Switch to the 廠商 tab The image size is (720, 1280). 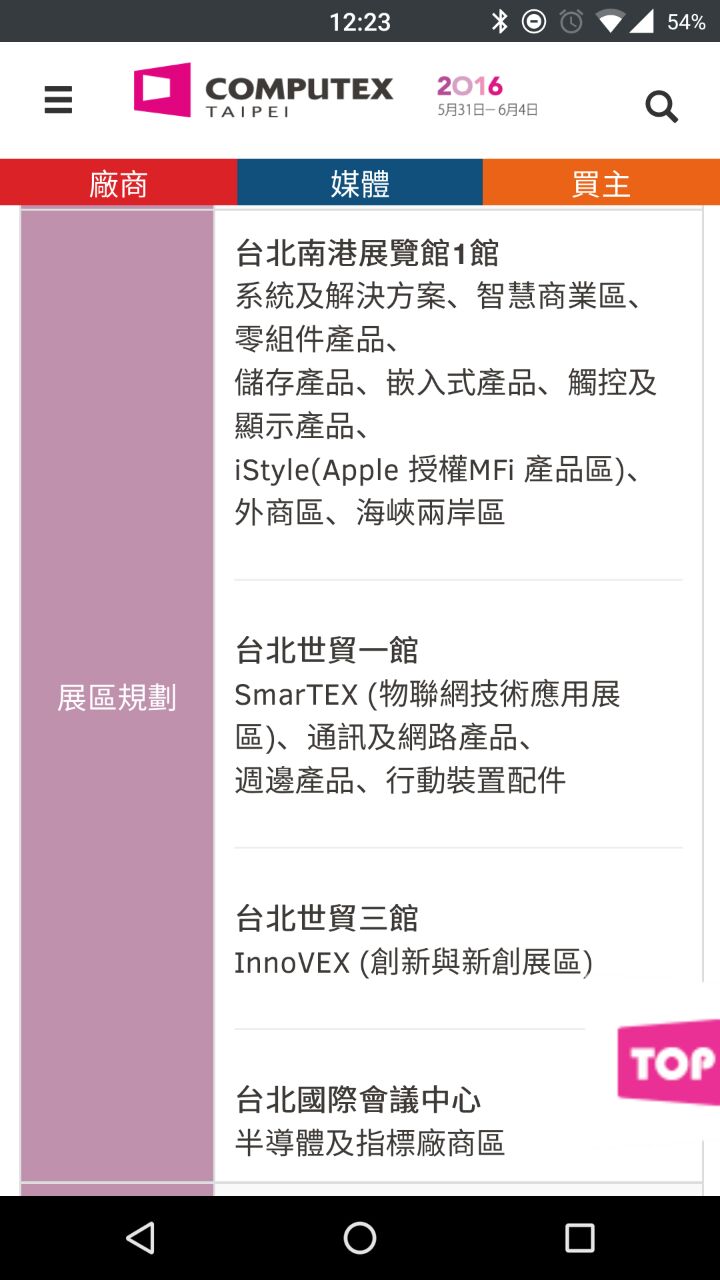118,183
